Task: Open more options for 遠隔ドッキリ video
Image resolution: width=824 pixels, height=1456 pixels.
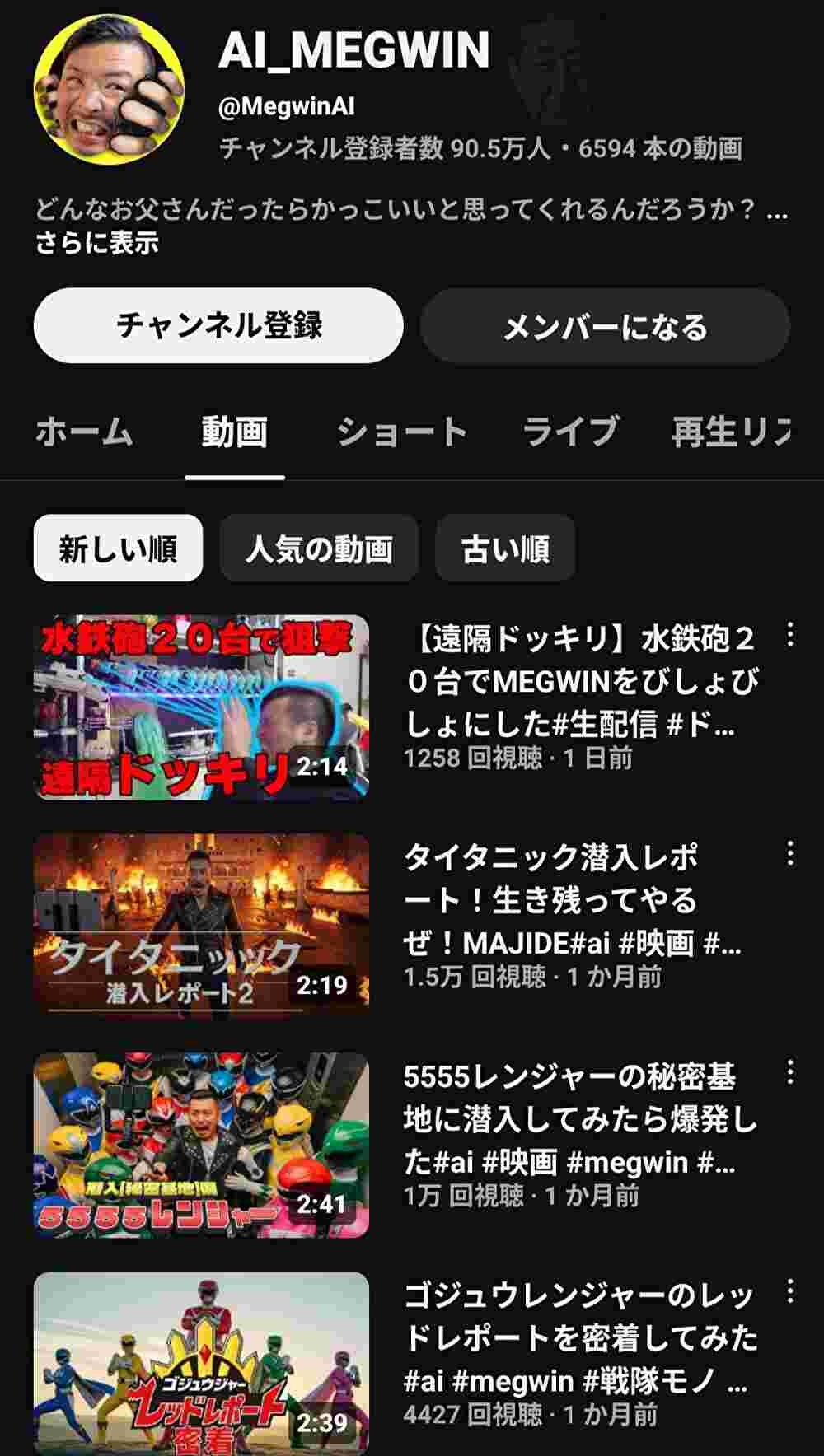Action: (x=789, y=634)
